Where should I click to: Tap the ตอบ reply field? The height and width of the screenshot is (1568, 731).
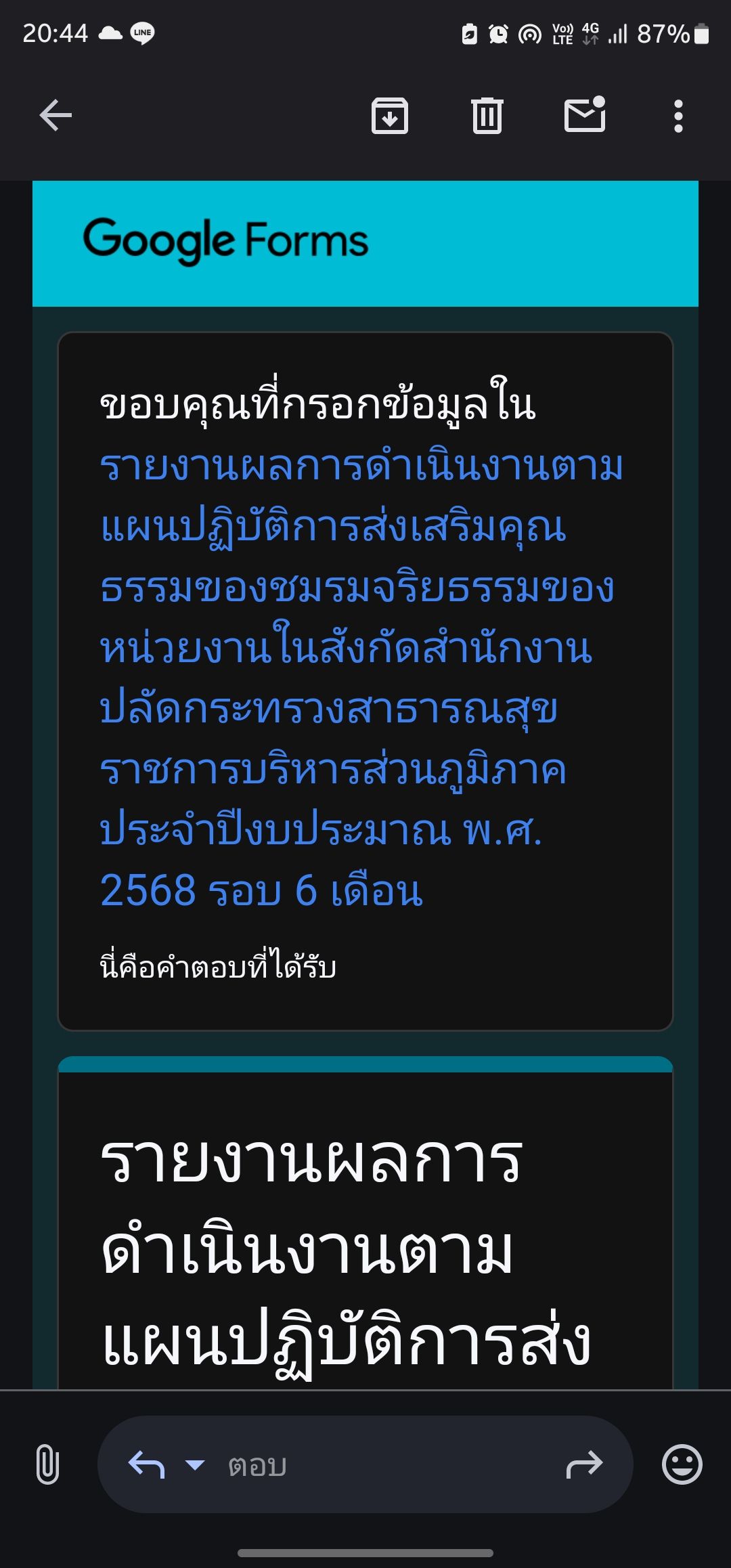379,1465
